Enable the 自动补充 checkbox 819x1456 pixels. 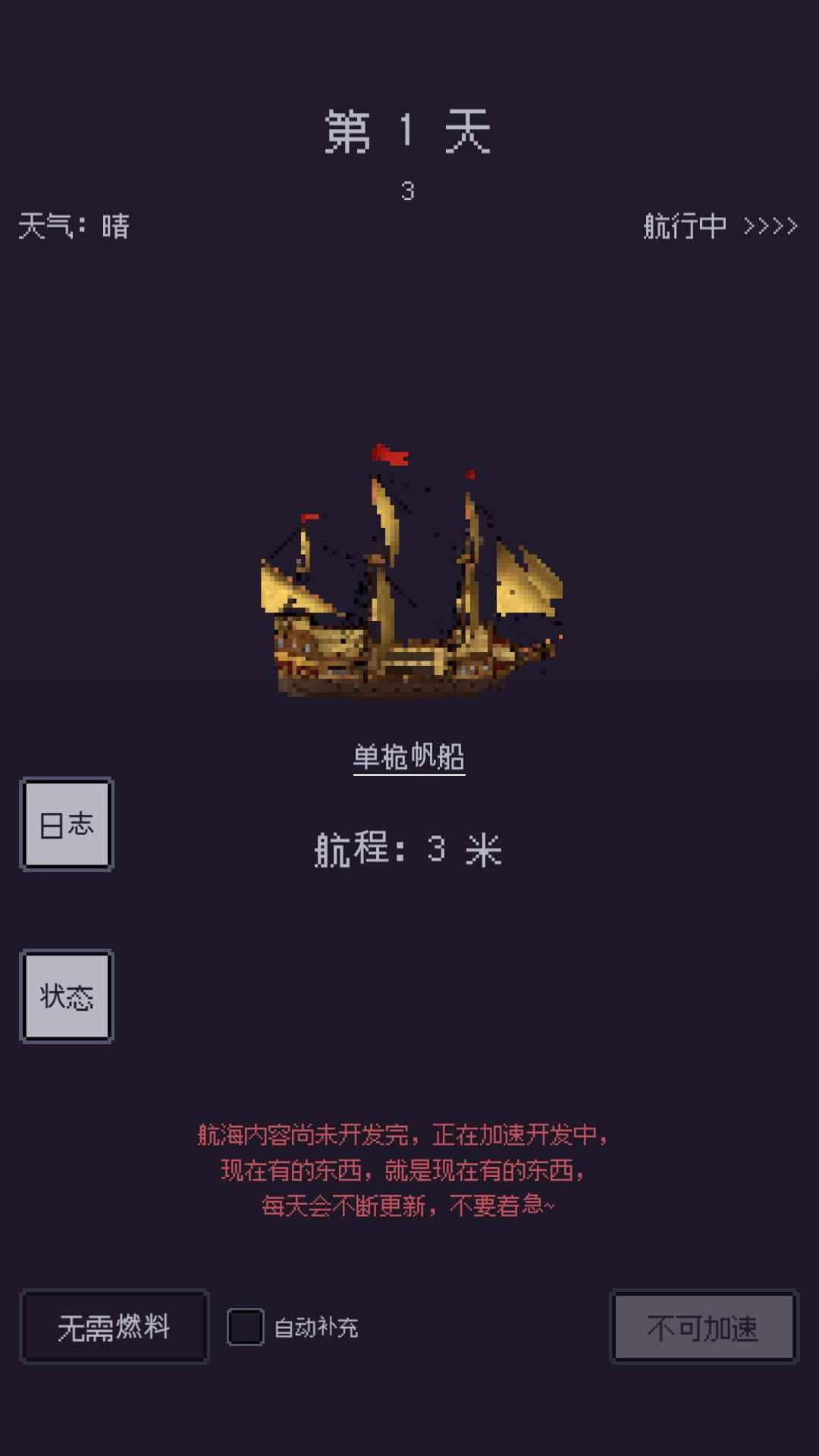246,1327
